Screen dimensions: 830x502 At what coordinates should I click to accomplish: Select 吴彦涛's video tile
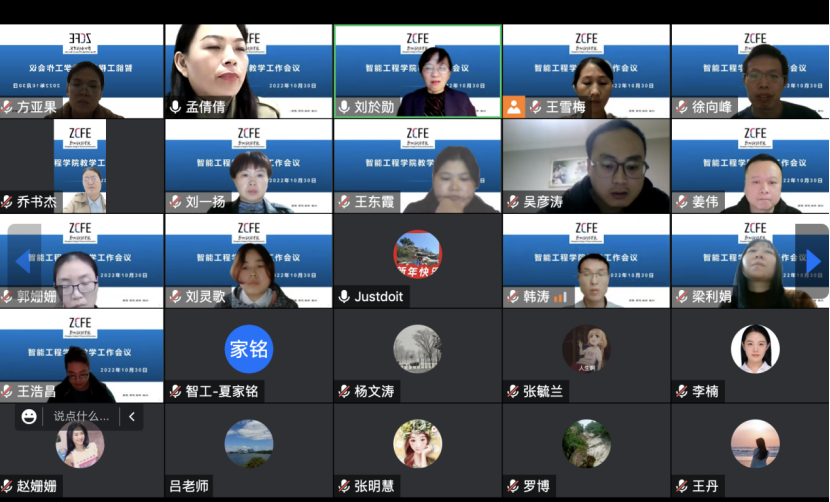586,165
